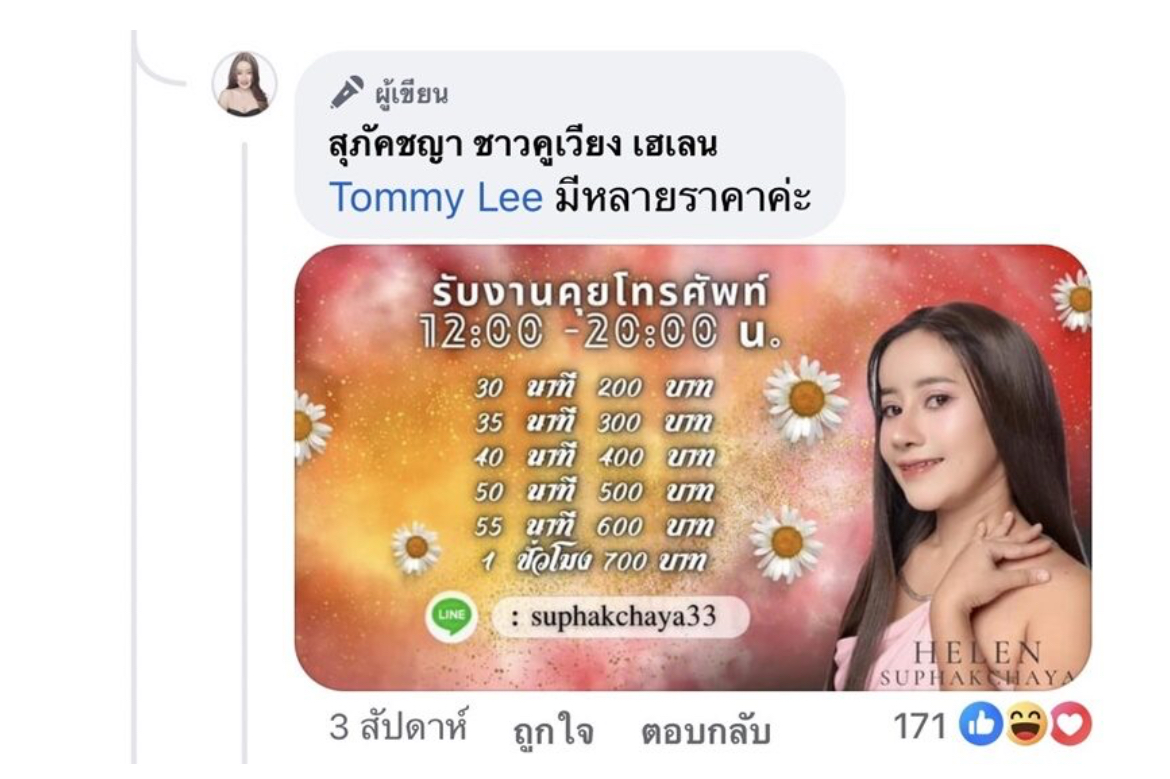Open the attached price list image
1170x779 pixels.
pos(692,467)
